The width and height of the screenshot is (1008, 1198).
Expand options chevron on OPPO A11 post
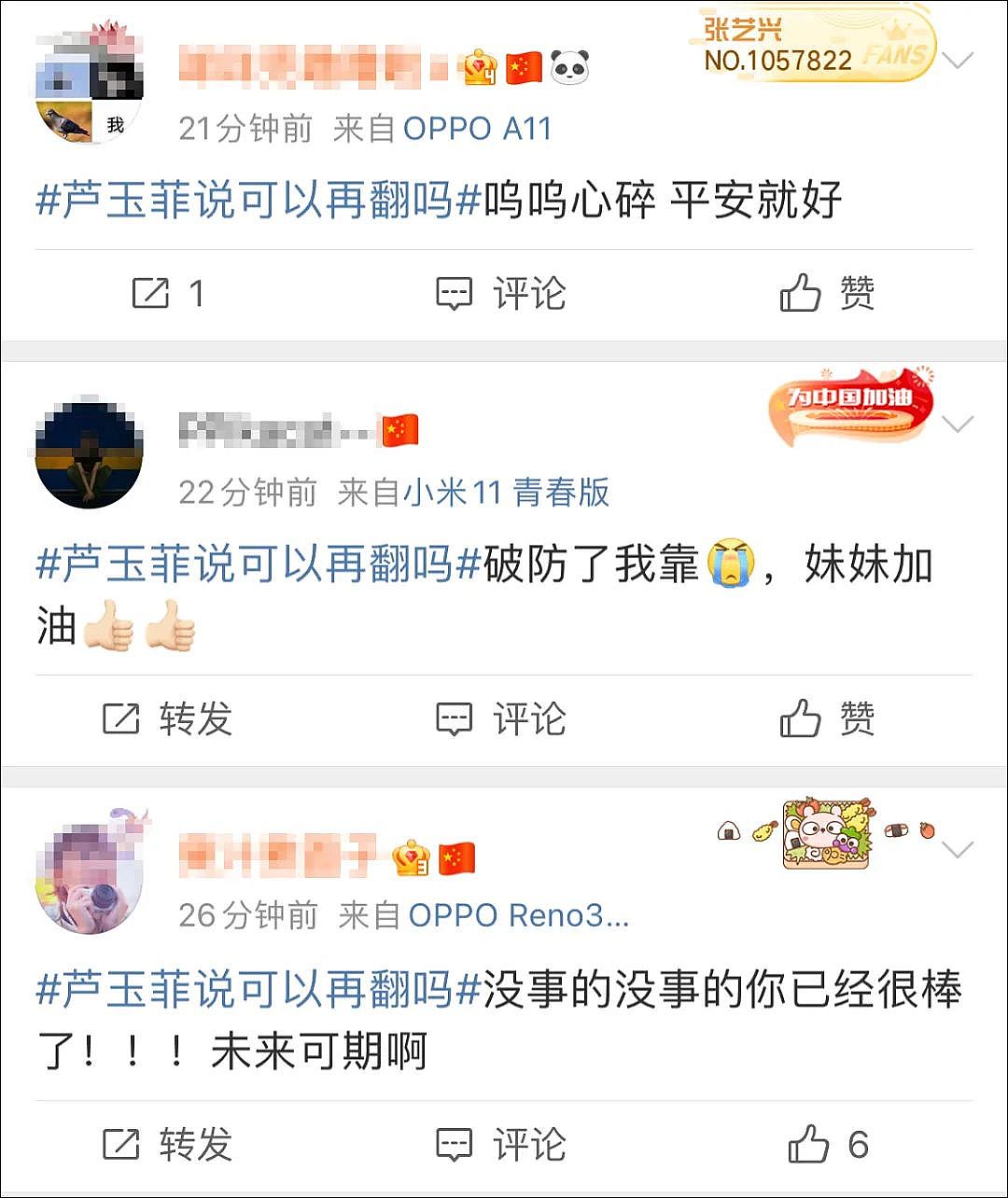click(958, 62)
